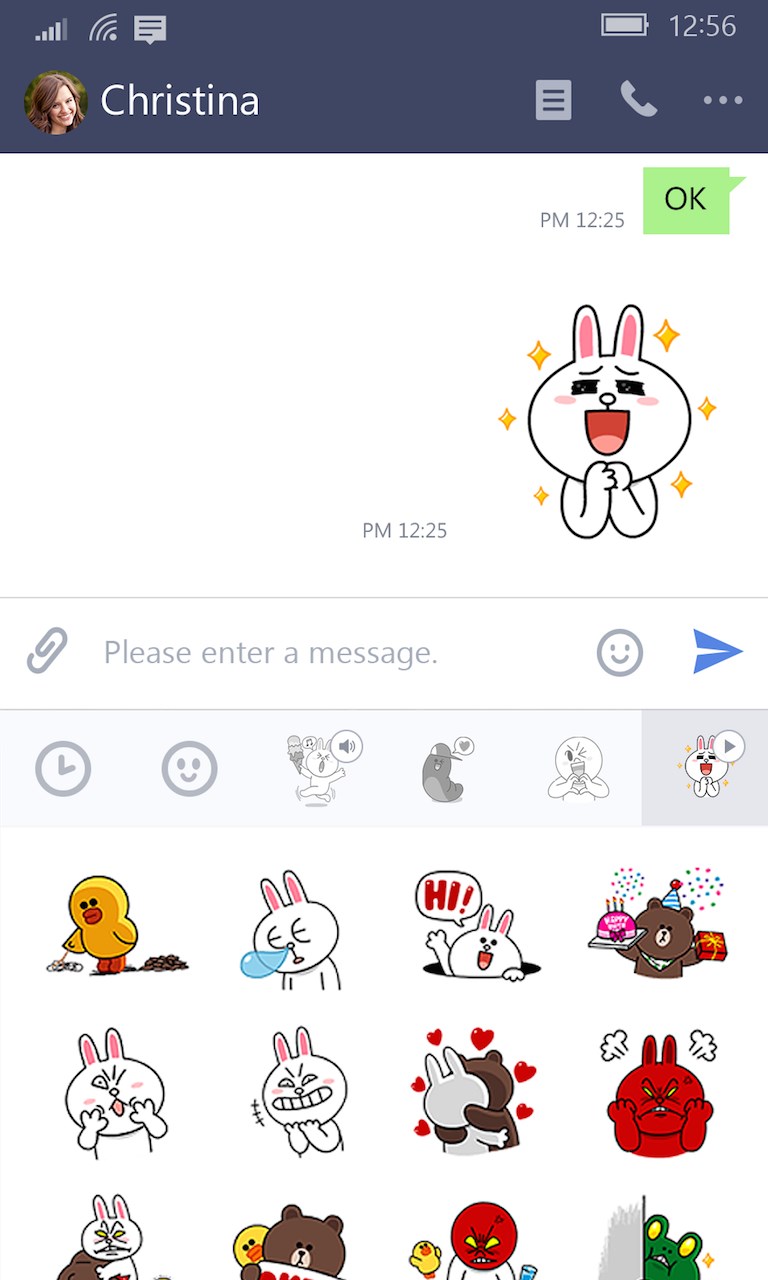Switch to the recent stickers clock tab

(x=63, y=769)
